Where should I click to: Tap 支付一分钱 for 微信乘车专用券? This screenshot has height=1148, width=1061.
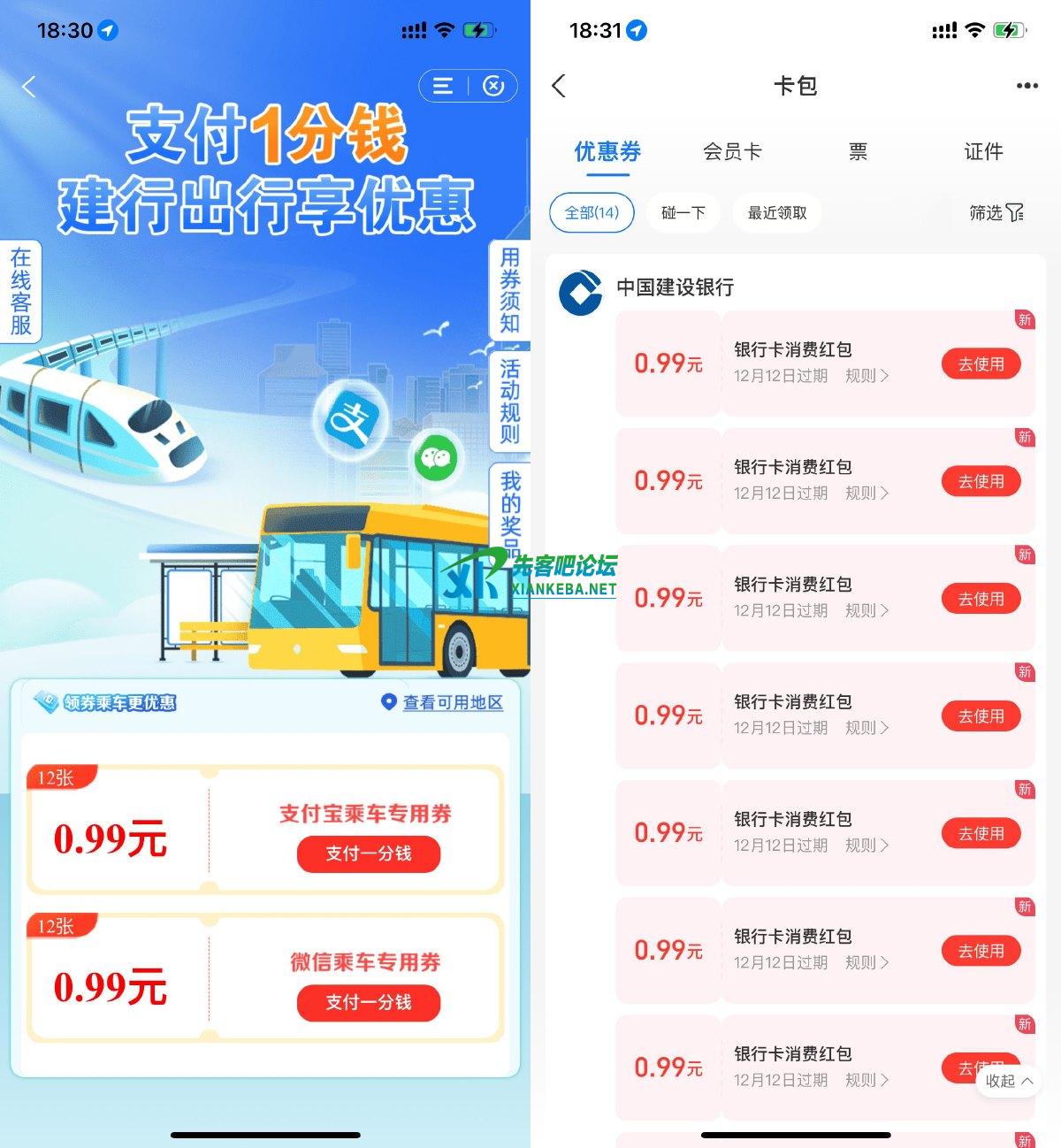tap(368, 1002)
